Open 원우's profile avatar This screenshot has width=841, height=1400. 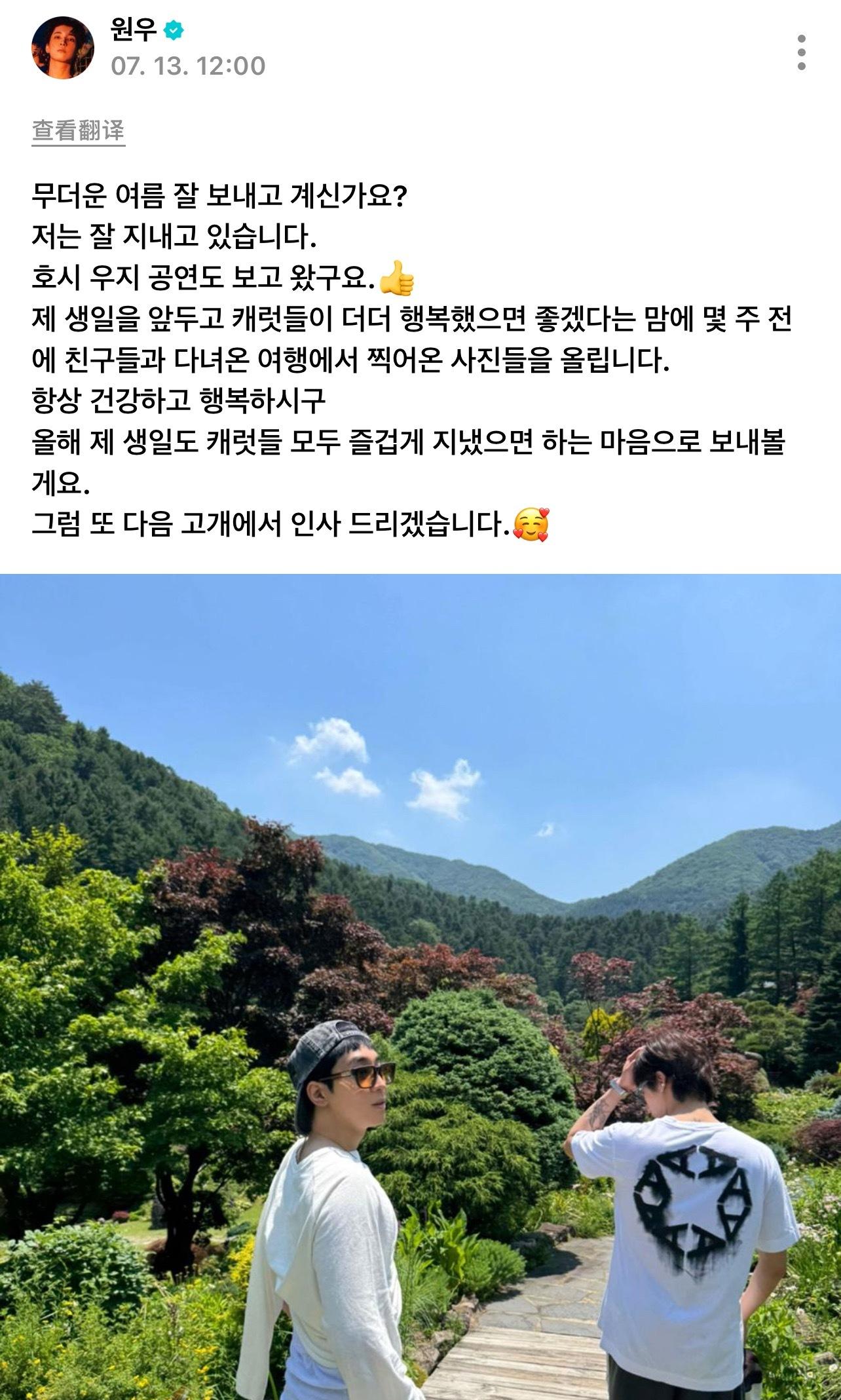(63, 48)
